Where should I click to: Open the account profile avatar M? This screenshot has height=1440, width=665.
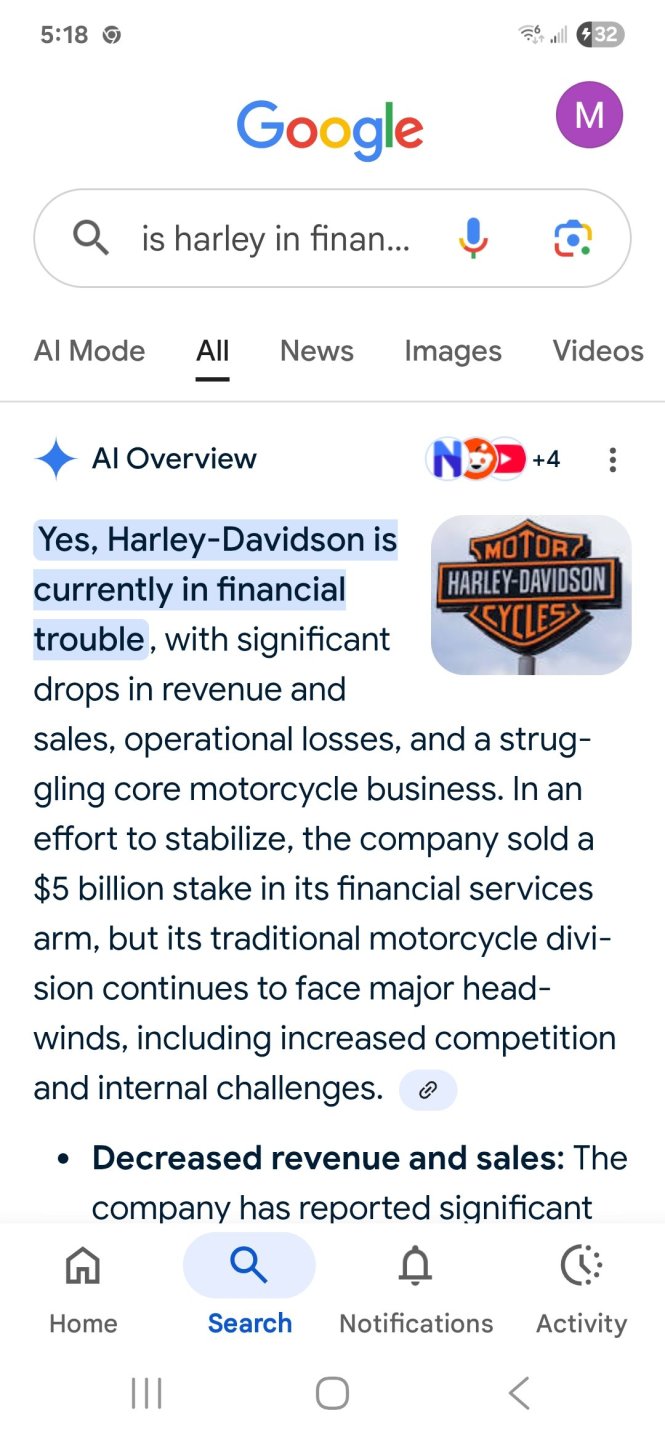(589, 115)
